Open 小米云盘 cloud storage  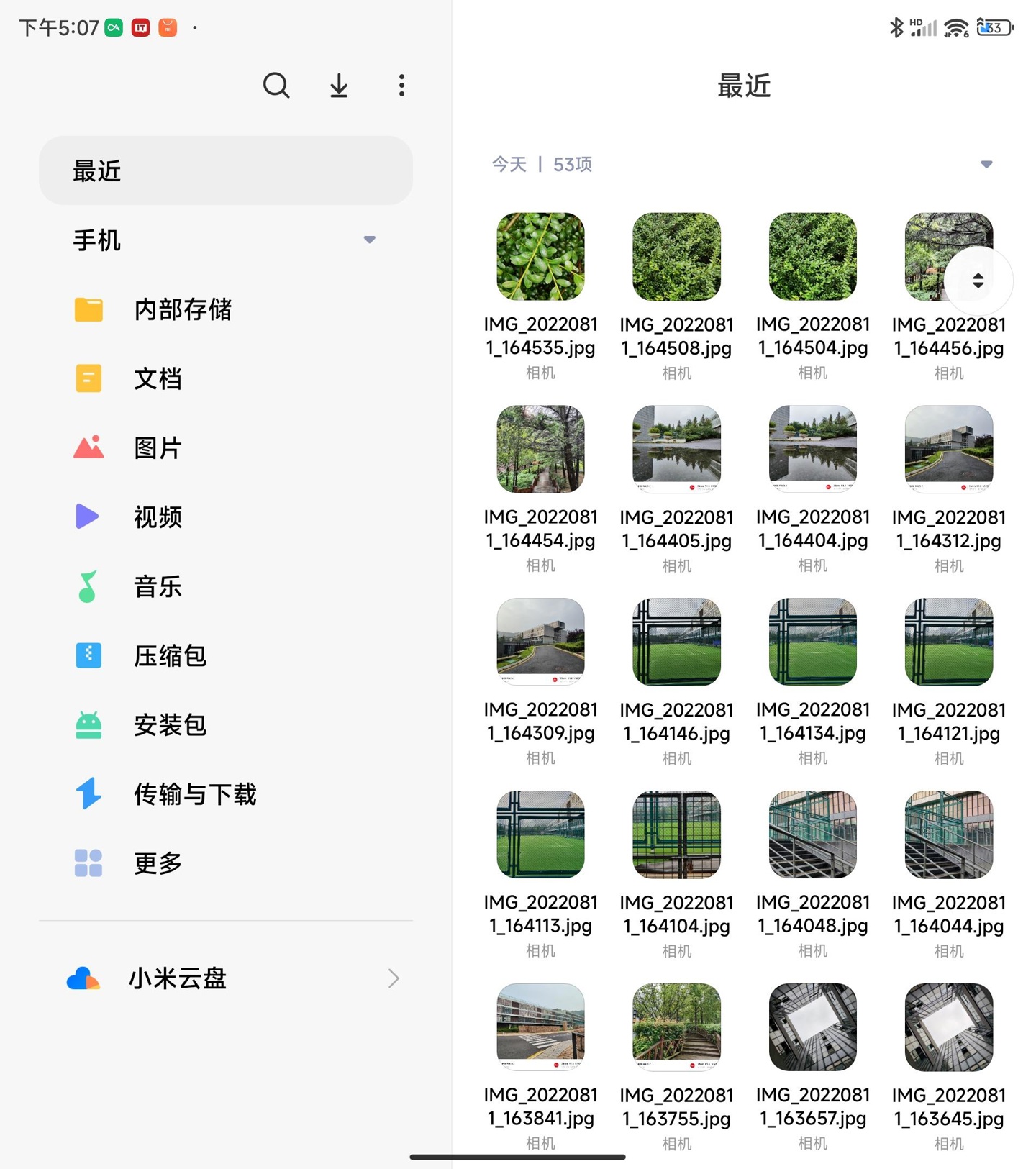tap(177, 978)
